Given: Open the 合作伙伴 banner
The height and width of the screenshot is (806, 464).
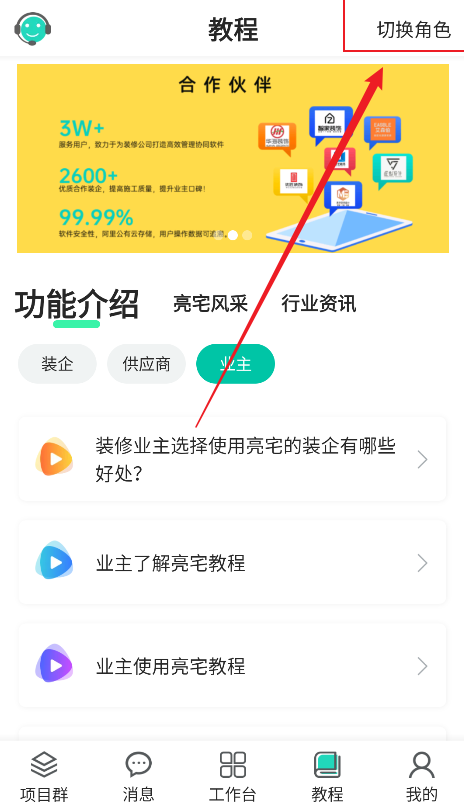Looking at the screenshot, I should [233, 158].
